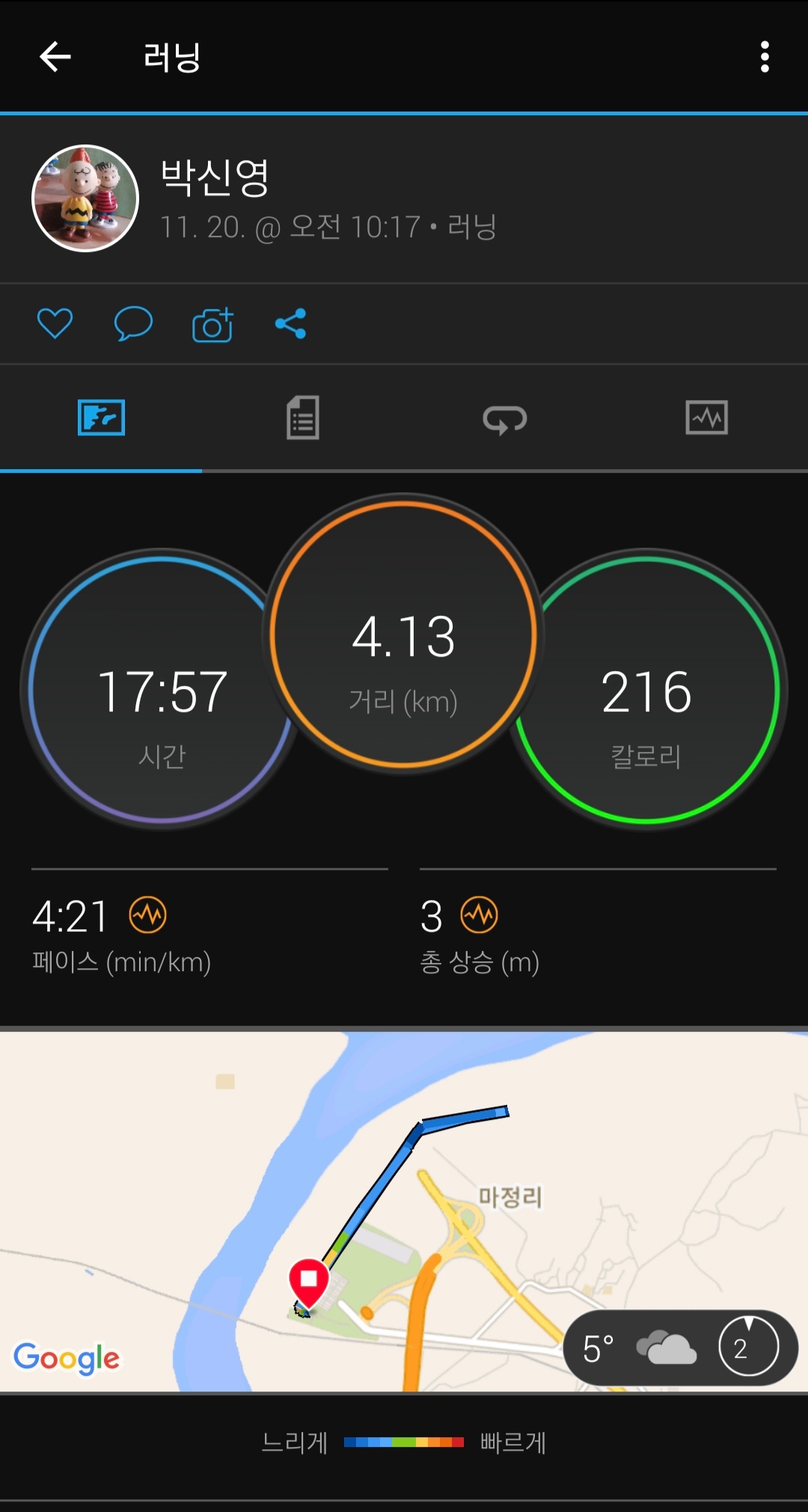This screenshot has height=1512, width=808.
Task: Open the pace chart icon beside 4:21
Action: pyautogui.click(x=148, y=915)
